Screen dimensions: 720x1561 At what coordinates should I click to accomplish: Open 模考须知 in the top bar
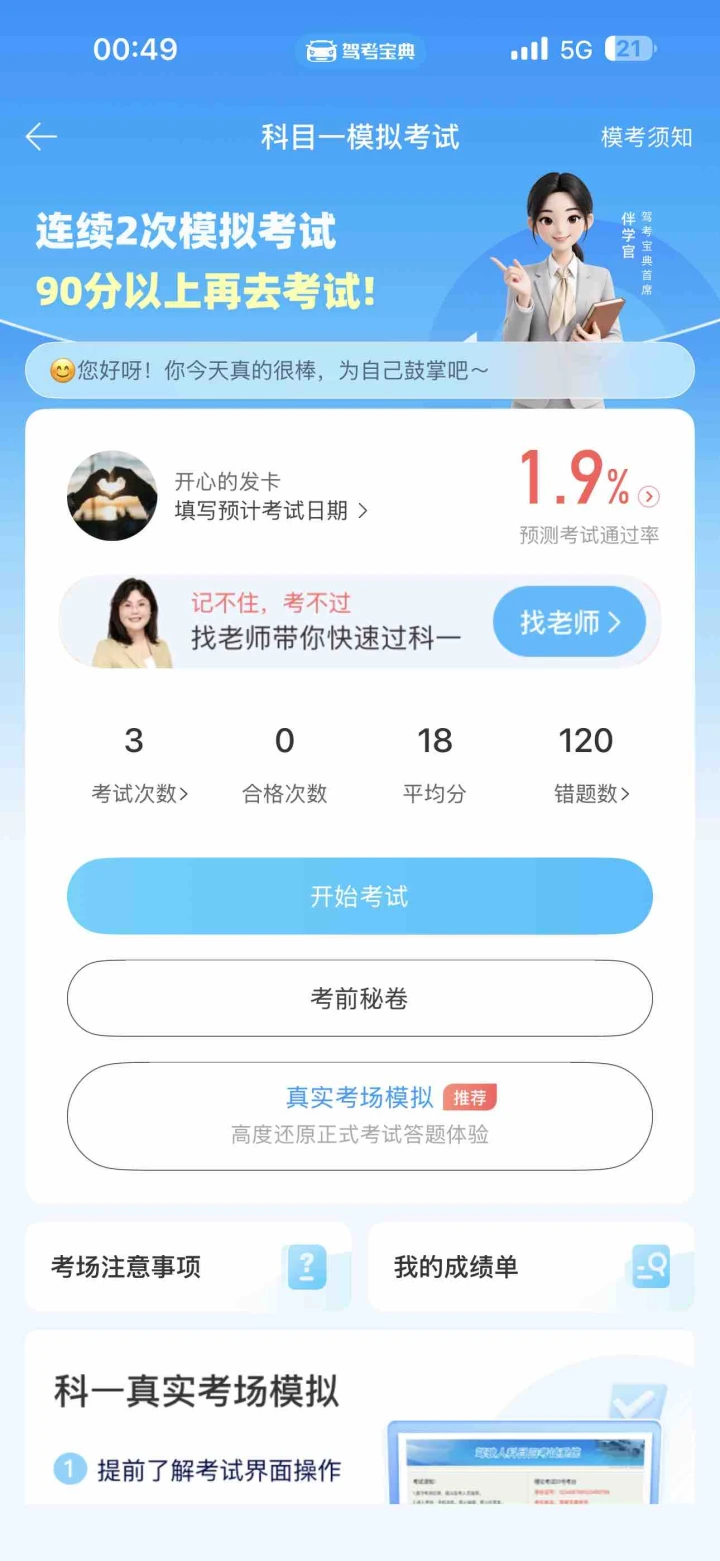[646, 137]
